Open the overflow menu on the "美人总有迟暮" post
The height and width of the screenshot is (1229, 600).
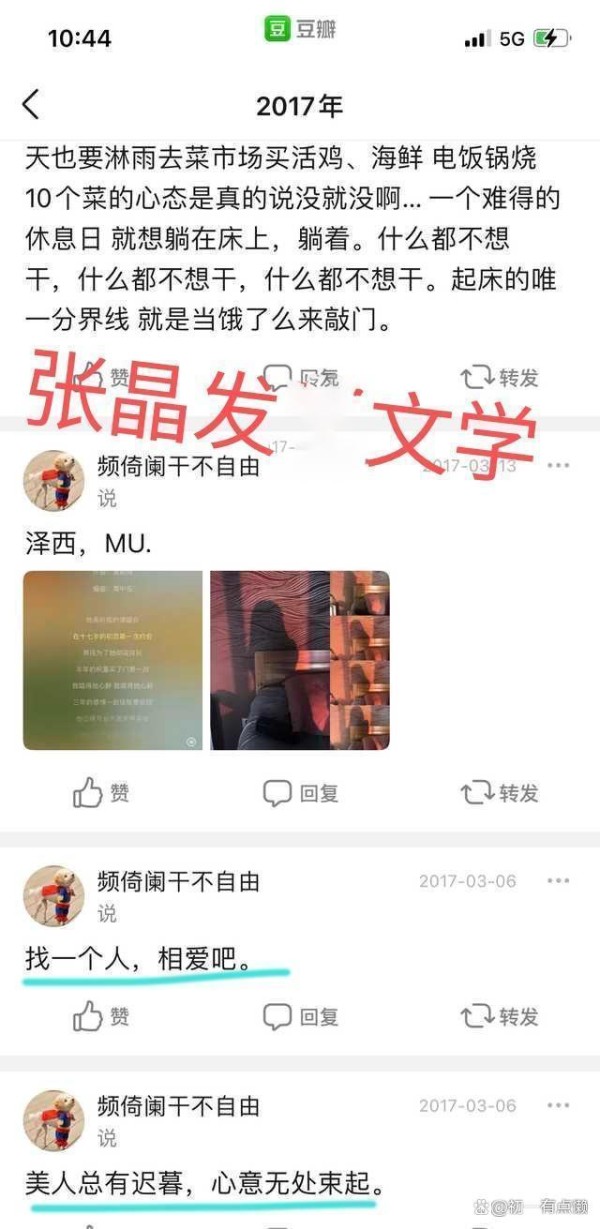[x=558, y=1106]
